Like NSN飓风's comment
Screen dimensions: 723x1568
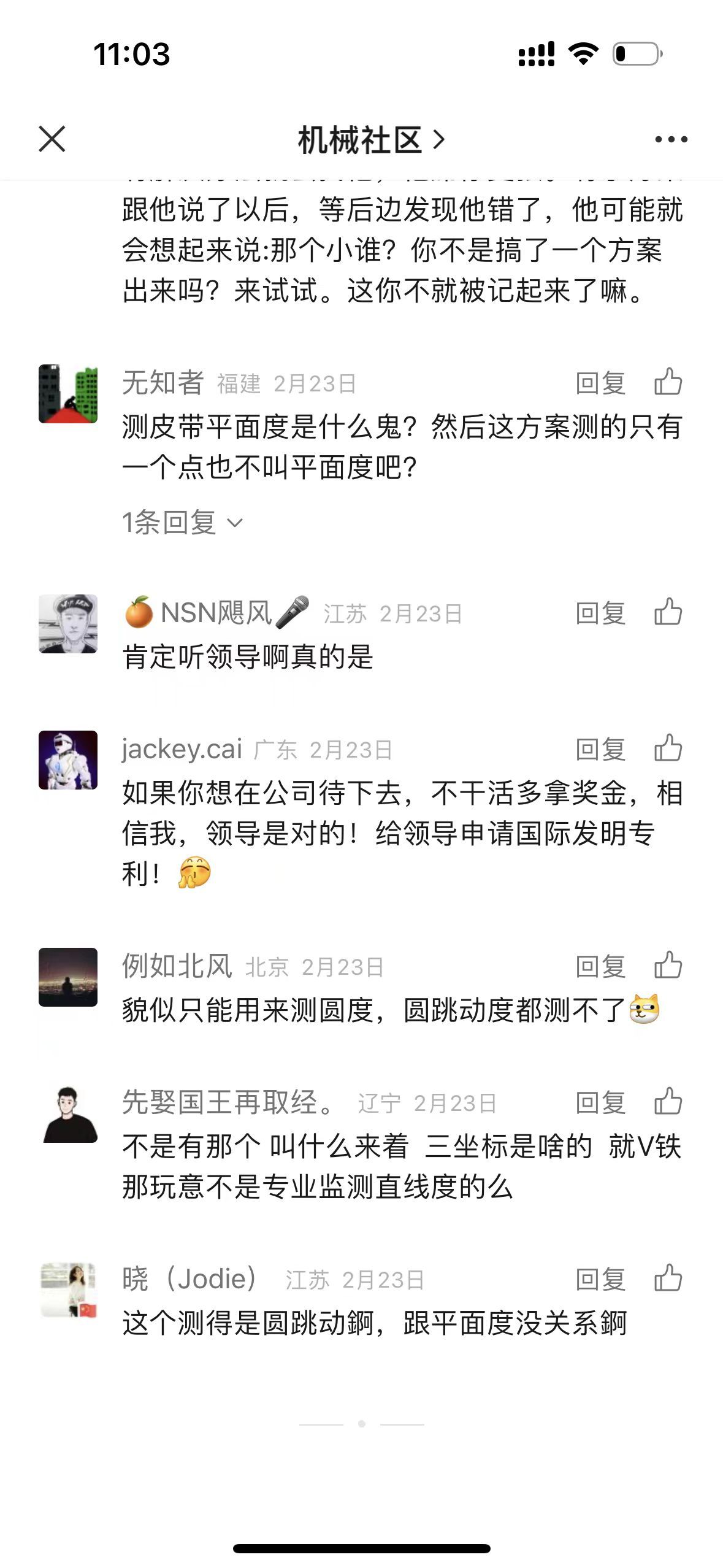click(x=668, y=612)
